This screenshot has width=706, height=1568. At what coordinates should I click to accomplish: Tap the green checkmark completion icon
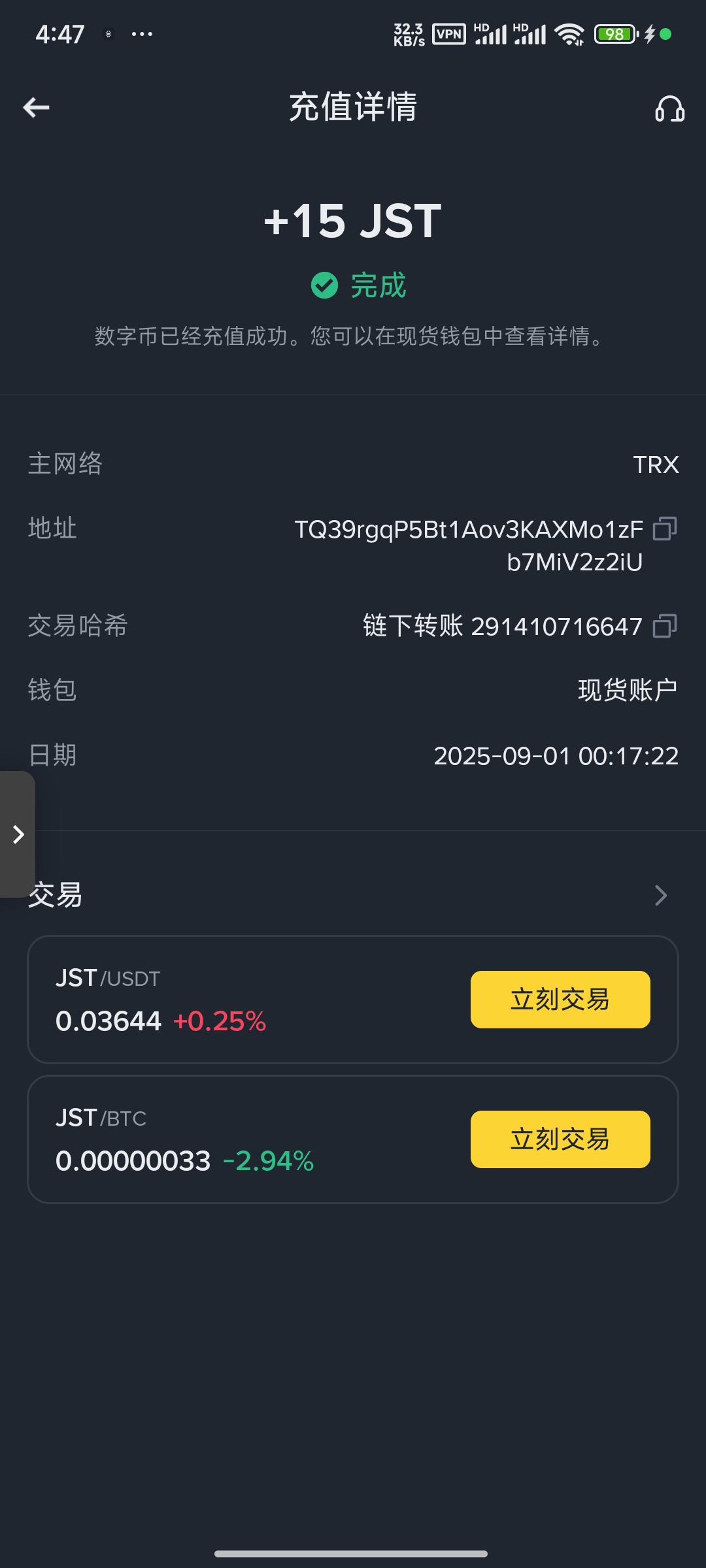pos(324,286)
